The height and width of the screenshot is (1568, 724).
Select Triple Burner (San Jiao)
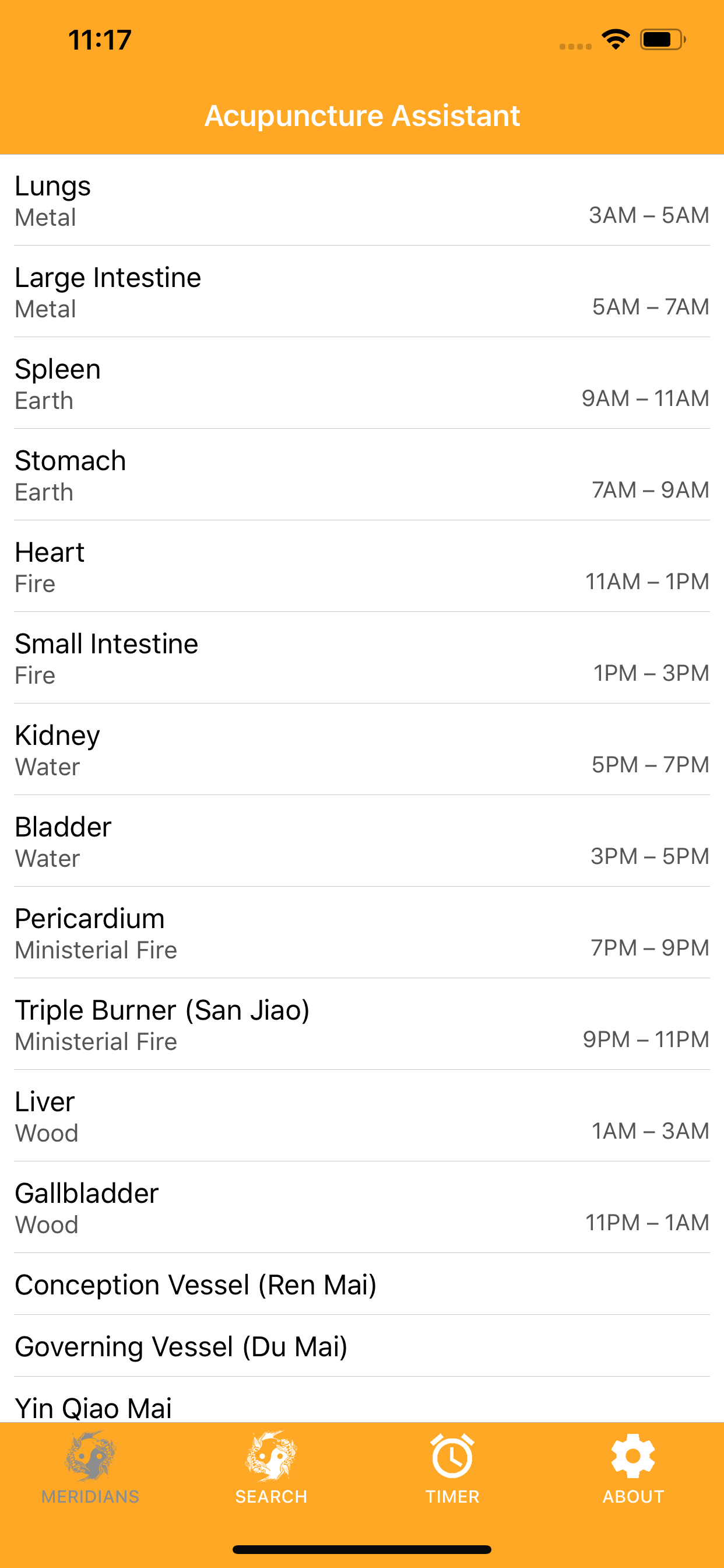pos(362,1024)
